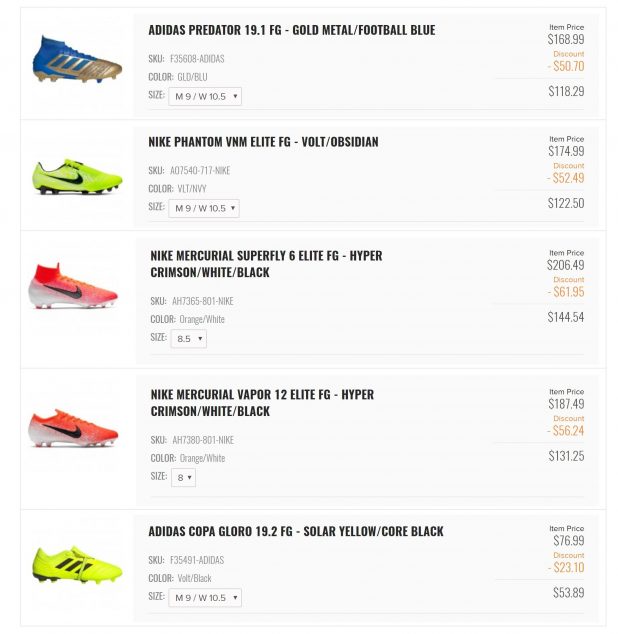
Task: View Nike Phantom VNM Elite shoe image
Action: tap(76, 176)
